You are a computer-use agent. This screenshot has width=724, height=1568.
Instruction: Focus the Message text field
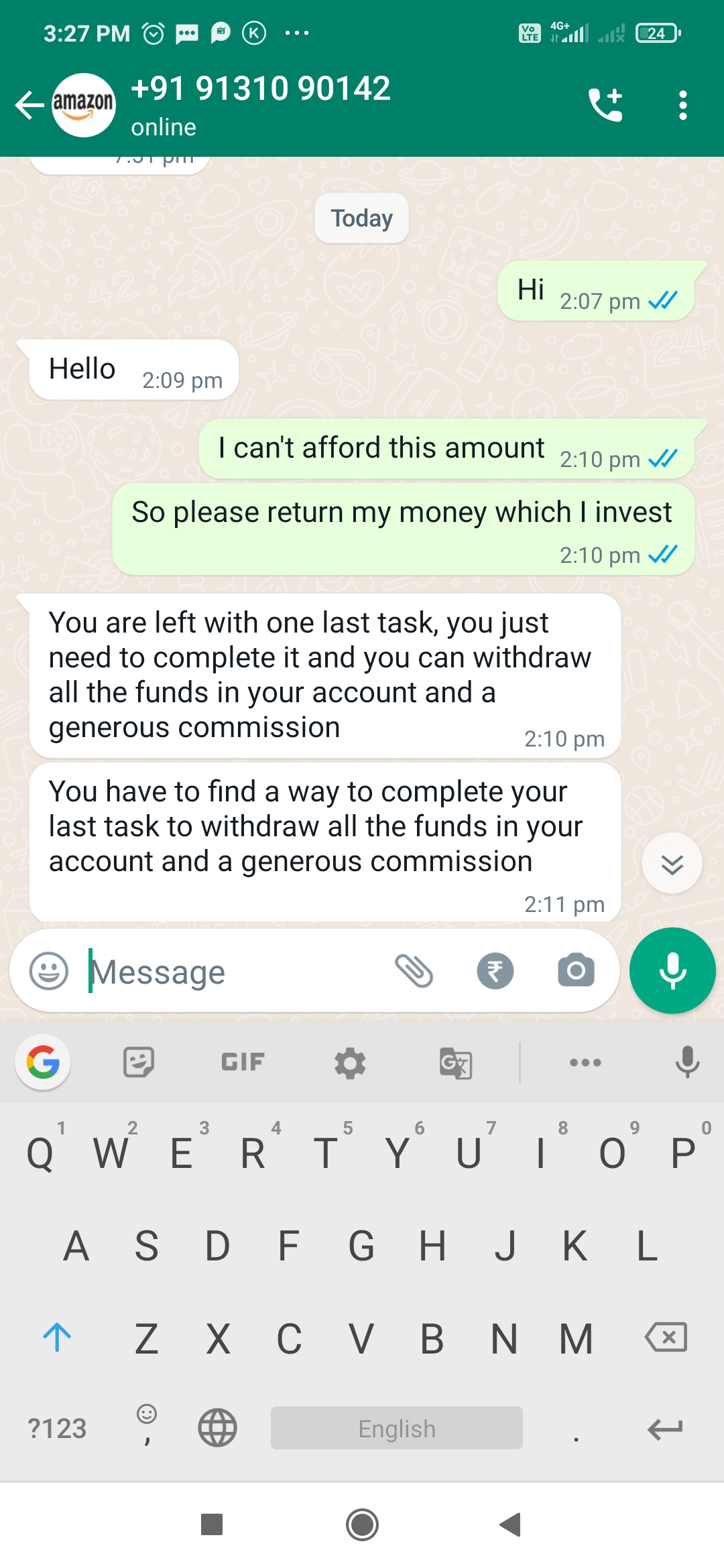[235, 972]
